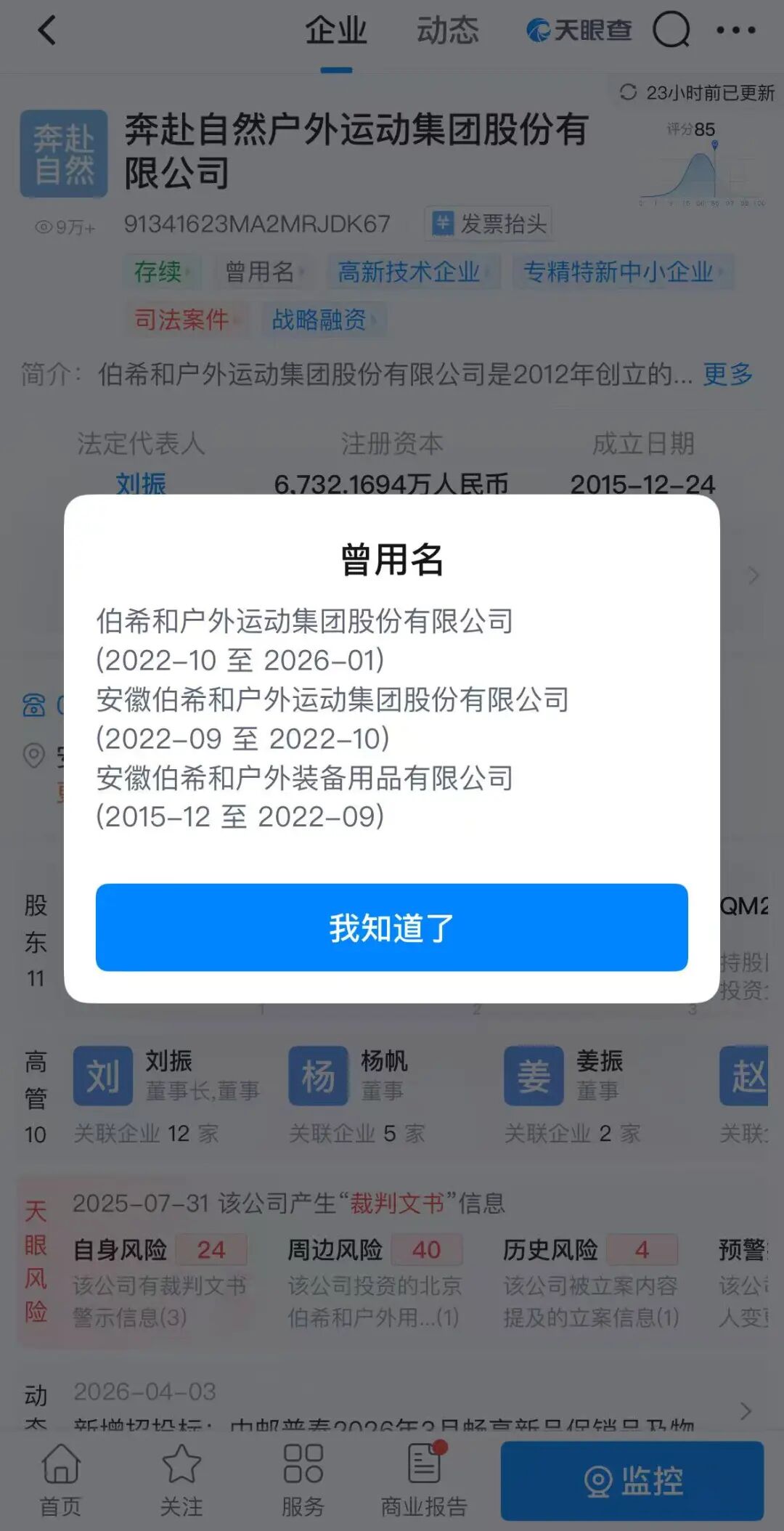Screen dimensions: 784x1531
Task: Go to 首页 in bottom bar
Action: point(61,1480)
